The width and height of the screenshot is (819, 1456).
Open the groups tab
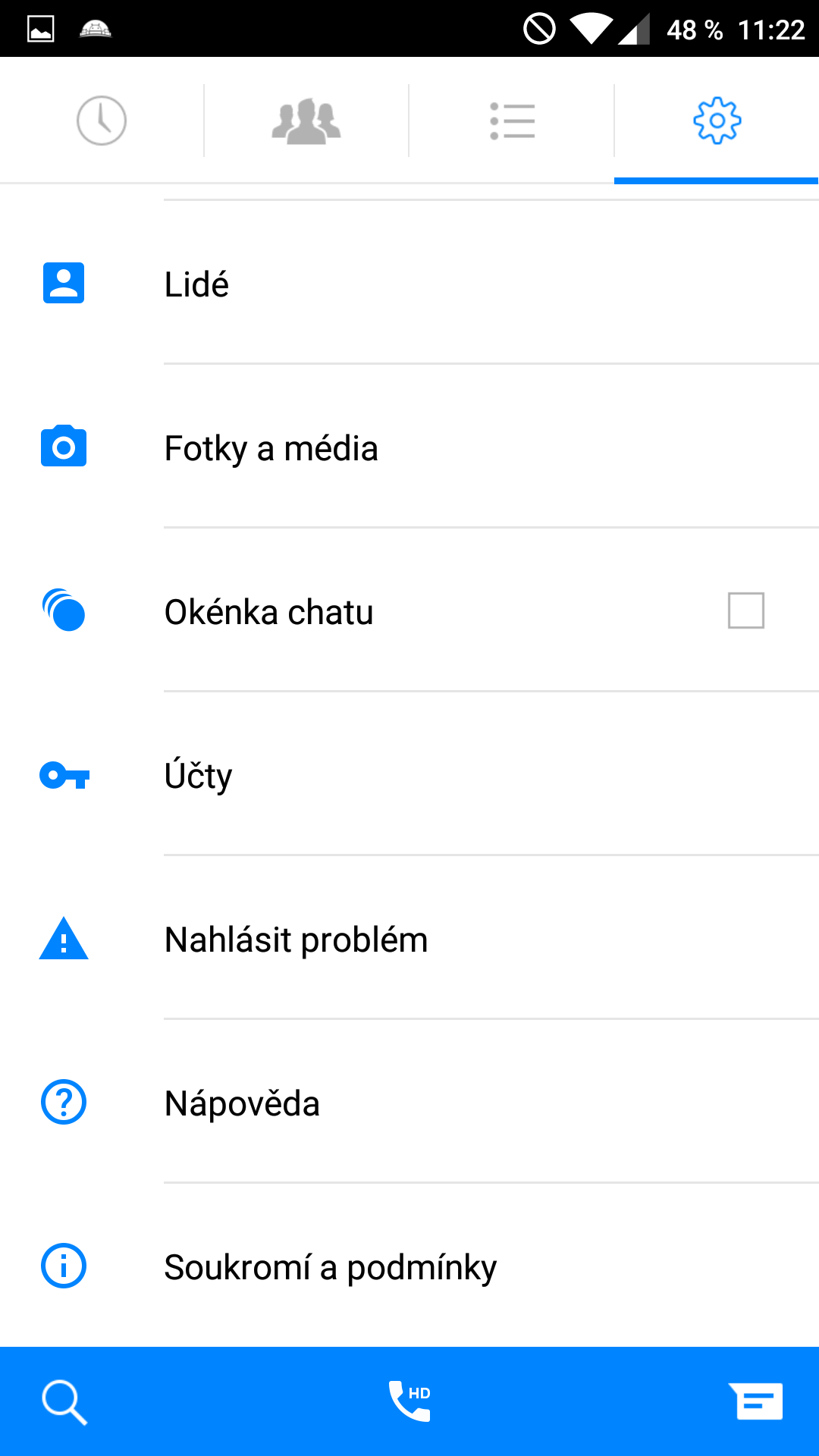pyautogui.click(x=306, y=121)
